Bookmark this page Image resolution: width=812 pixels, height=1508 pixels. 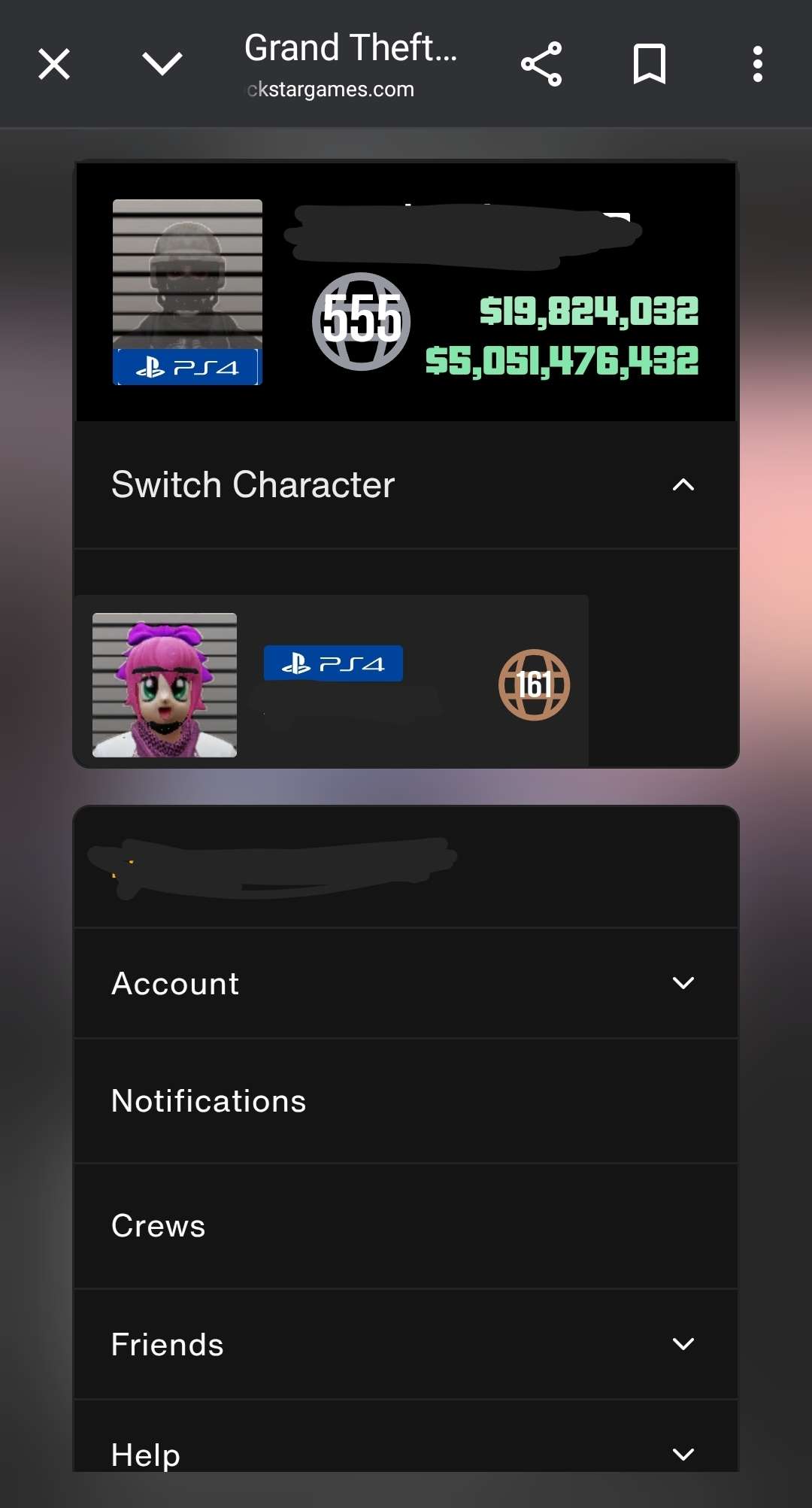(x=650, y=64)
